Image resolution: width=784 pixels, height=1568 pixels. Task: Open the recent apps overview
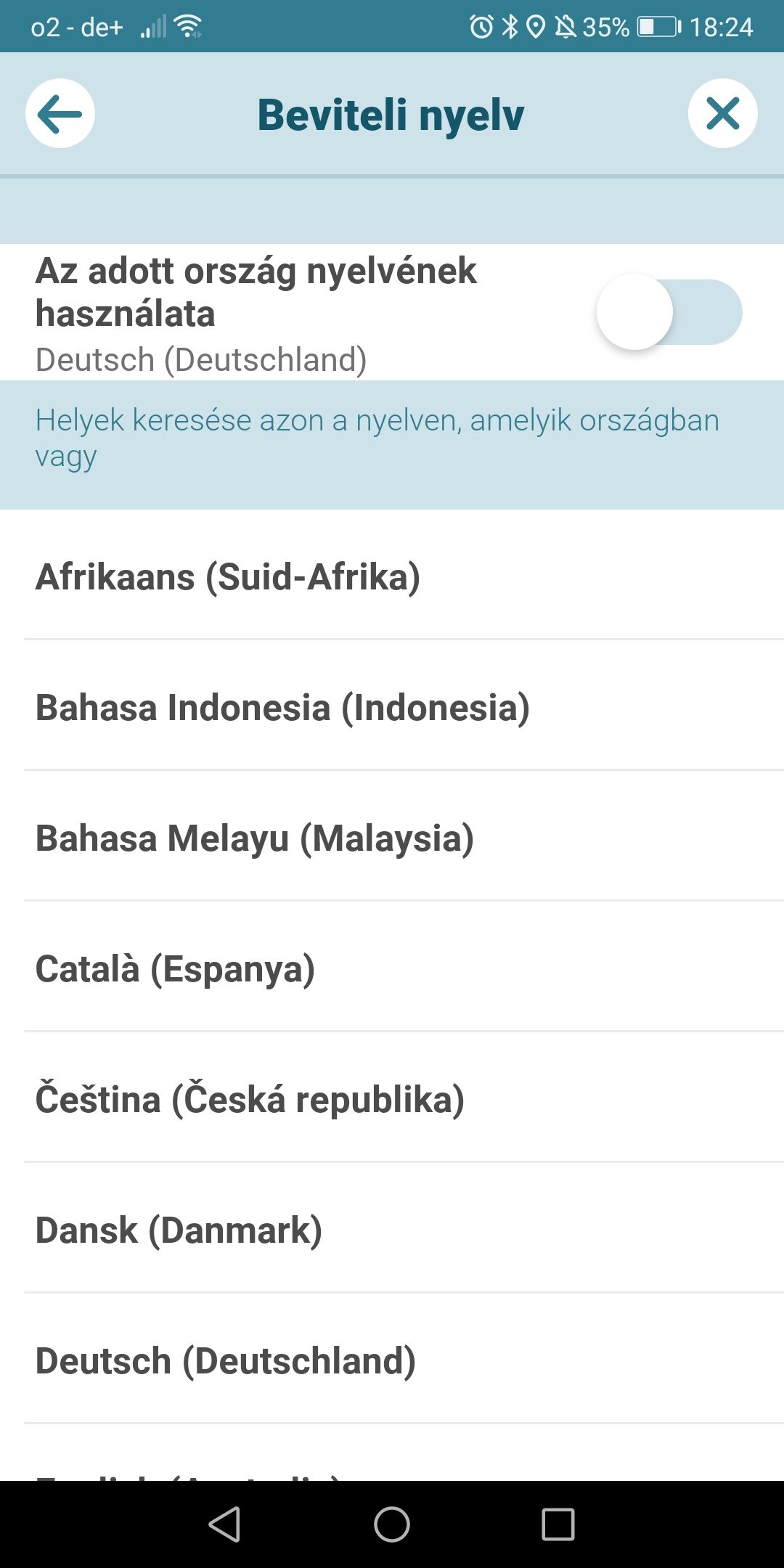(x=558, y=1524)
